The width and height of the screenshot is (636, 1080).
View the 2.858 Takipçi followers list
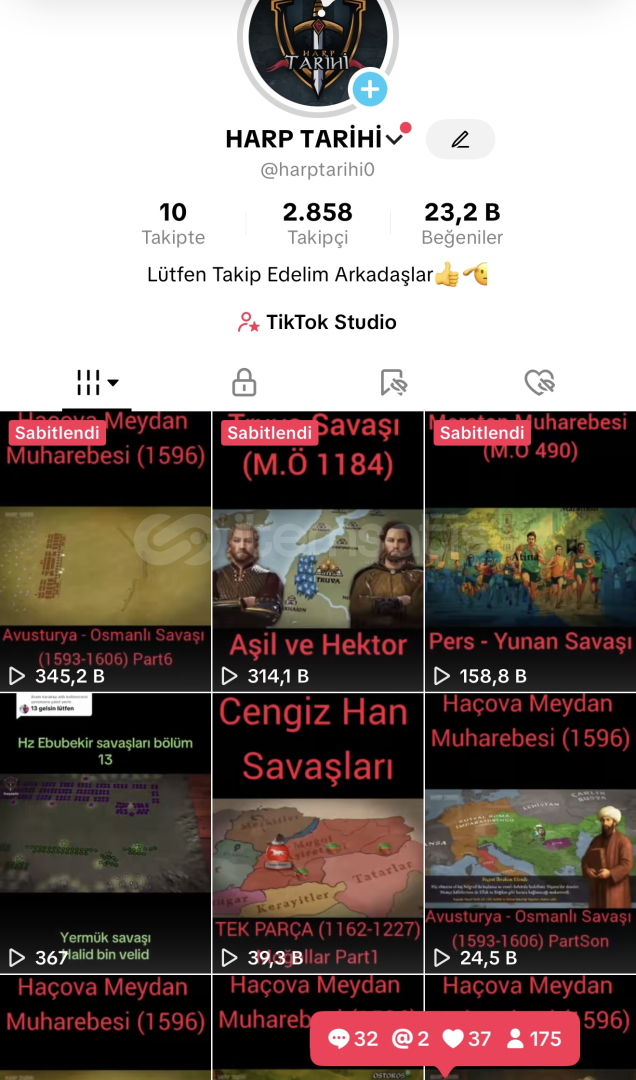pos(318,223)
